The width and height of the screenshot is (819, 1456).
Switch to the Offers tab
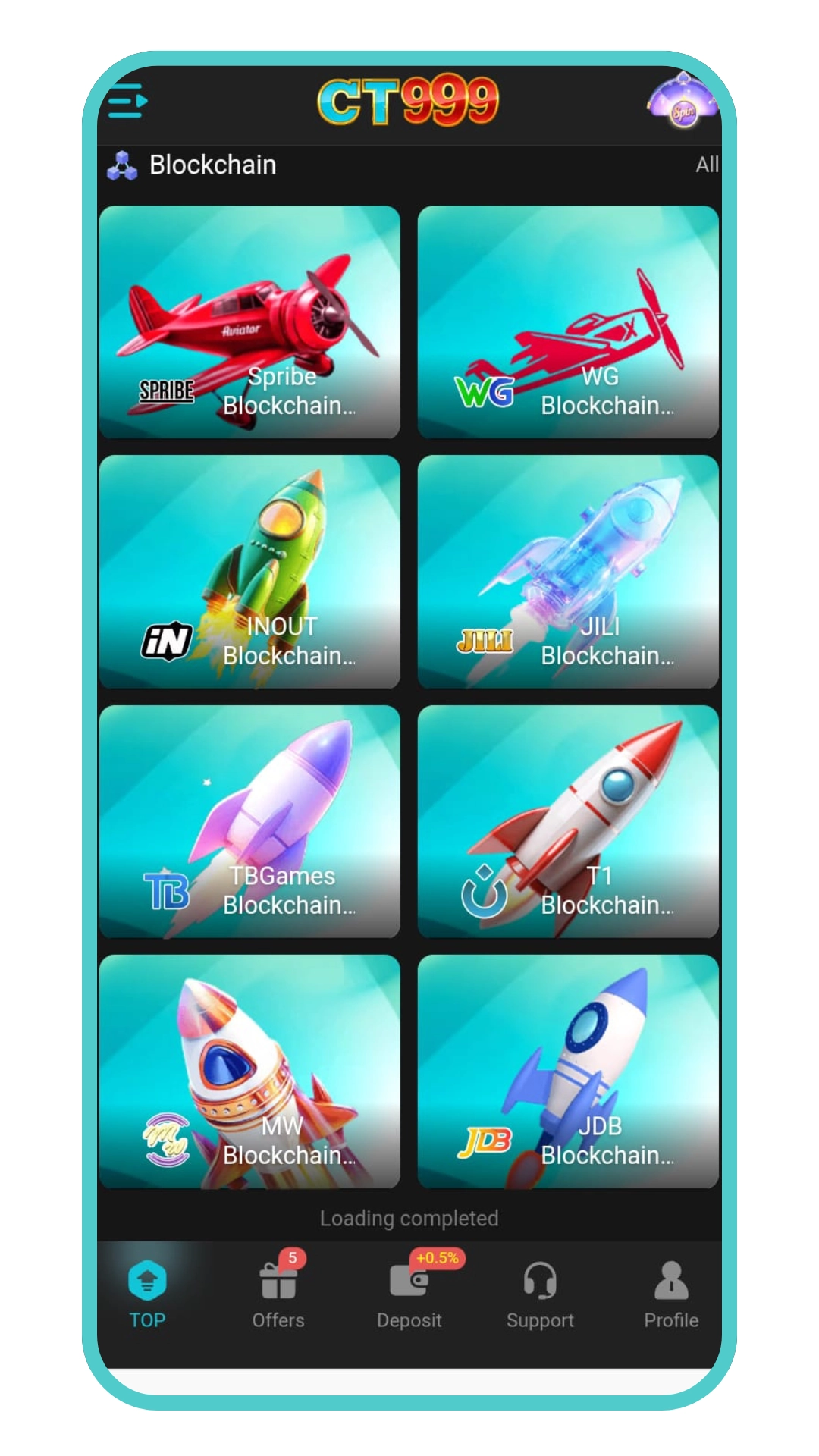tap(278, 1294)
